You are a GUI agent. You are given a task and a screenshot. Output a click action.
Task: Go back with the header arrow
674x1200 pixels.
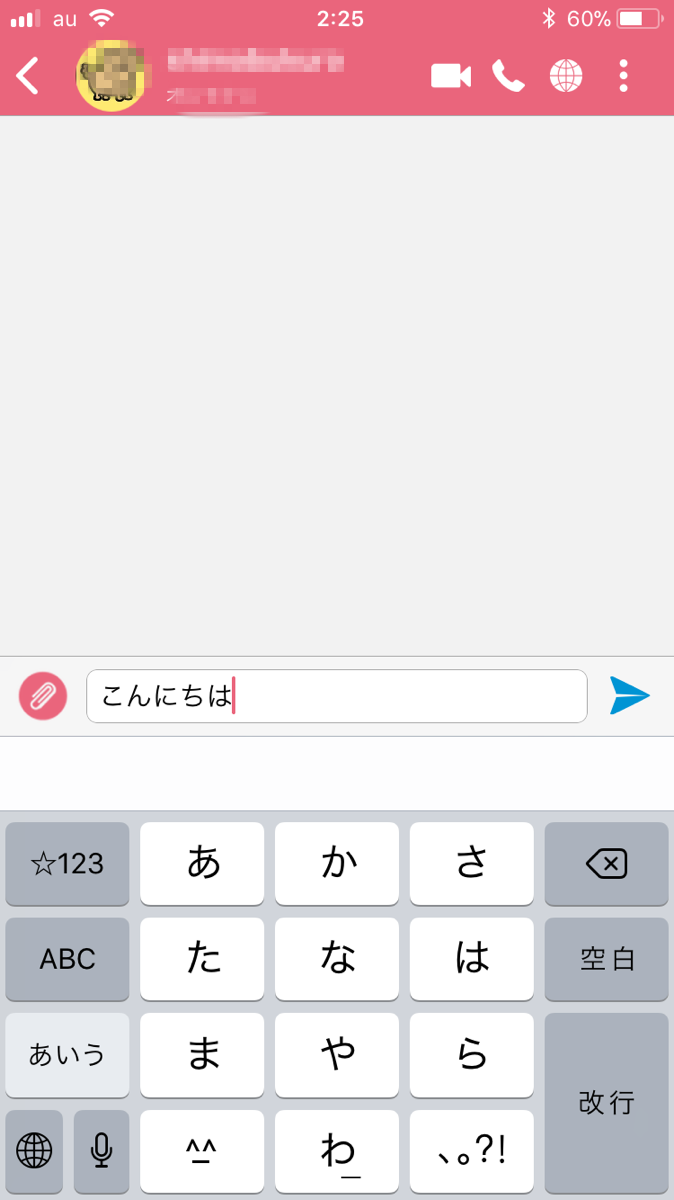tap(28, 76)
